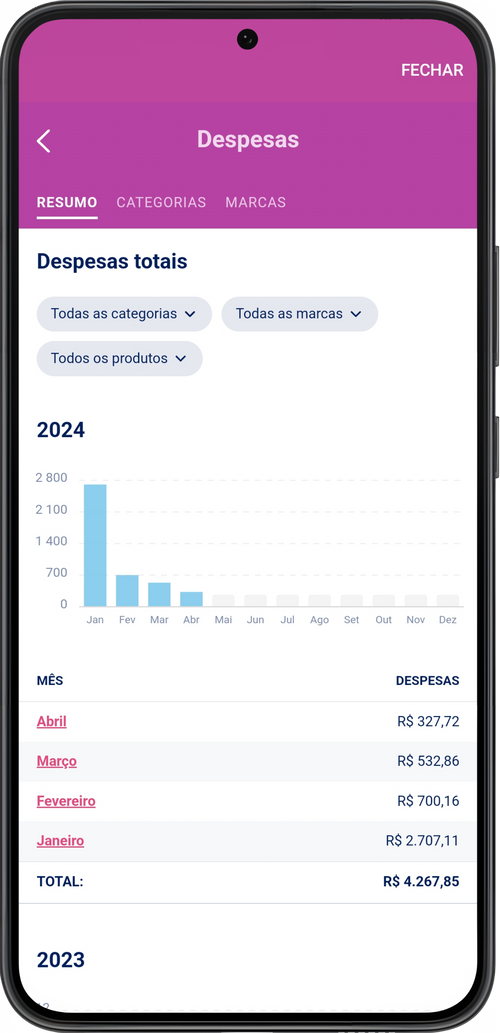The height and width of the screenshot is (1033, 500).
Task: Open the Abril expenses link
Action: tap(51, 721)
